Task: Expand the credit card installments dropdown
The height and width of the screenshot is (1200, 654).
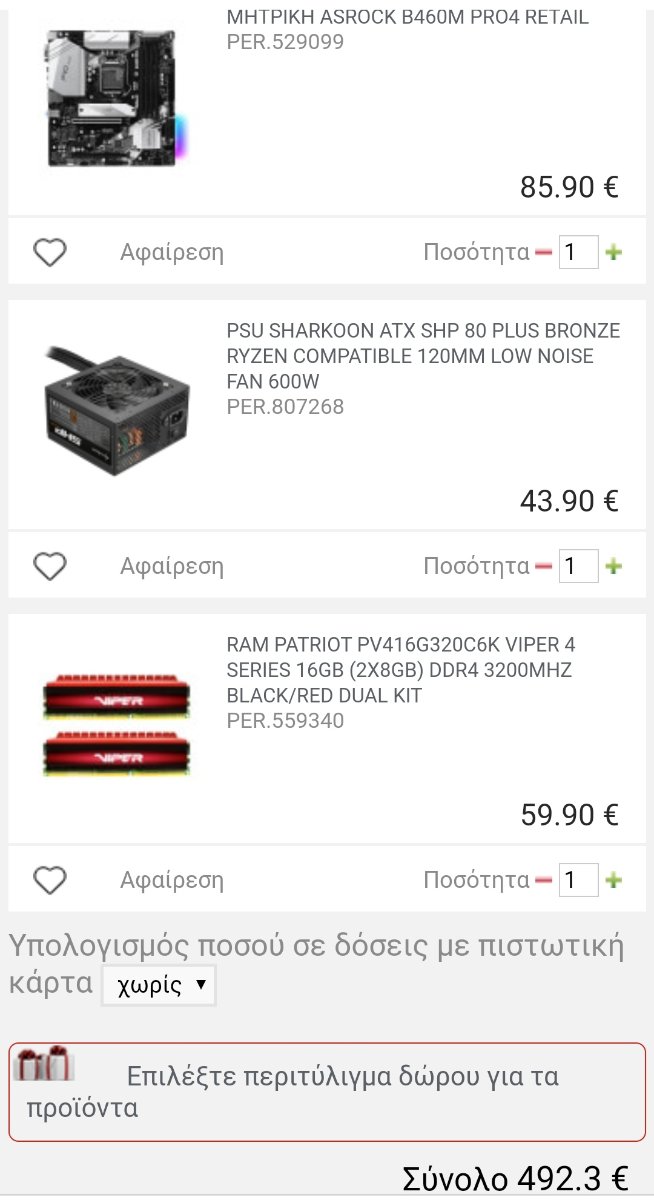Action: click(159, 985)
